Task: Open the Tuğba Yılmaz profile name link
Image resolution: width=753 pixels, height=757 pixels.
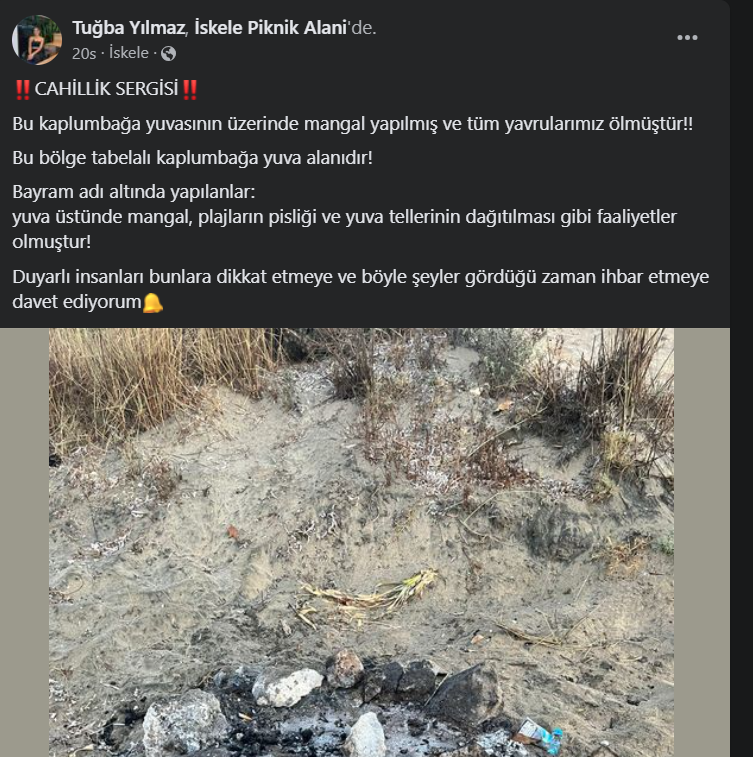Action: tap(128, 28)
